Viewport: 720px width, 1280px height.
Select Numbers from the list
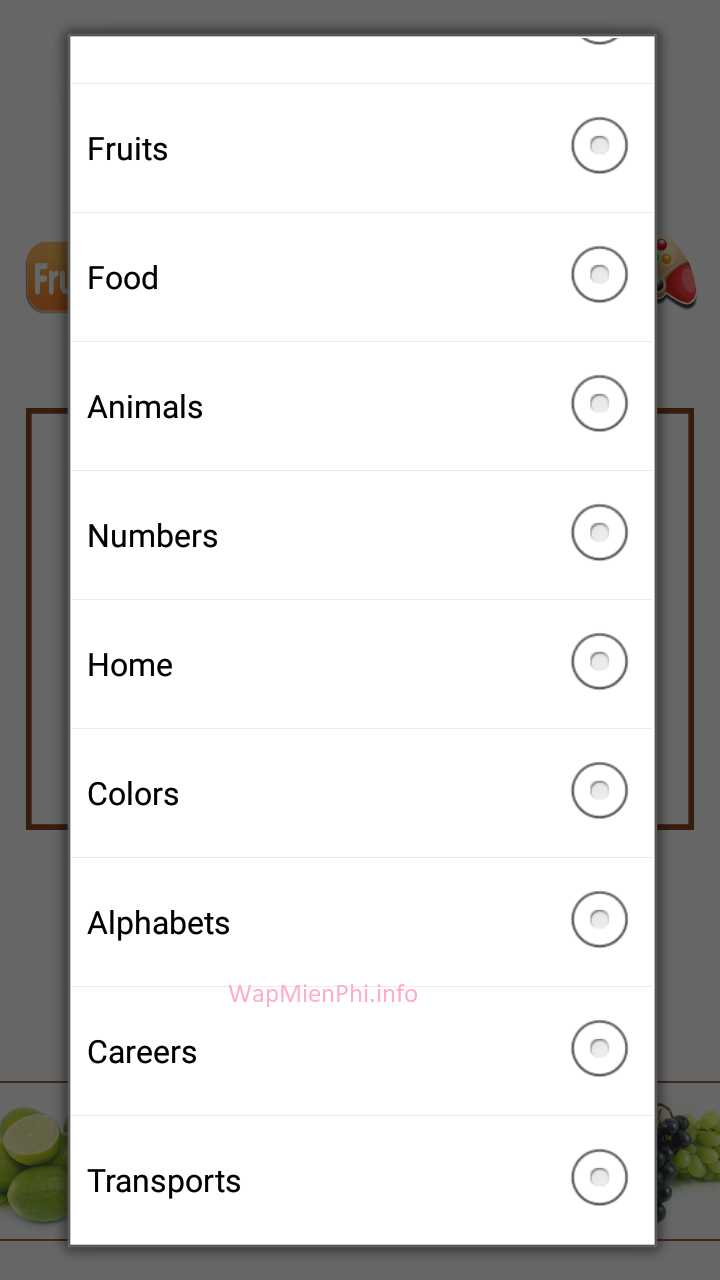tap(599, 533)
